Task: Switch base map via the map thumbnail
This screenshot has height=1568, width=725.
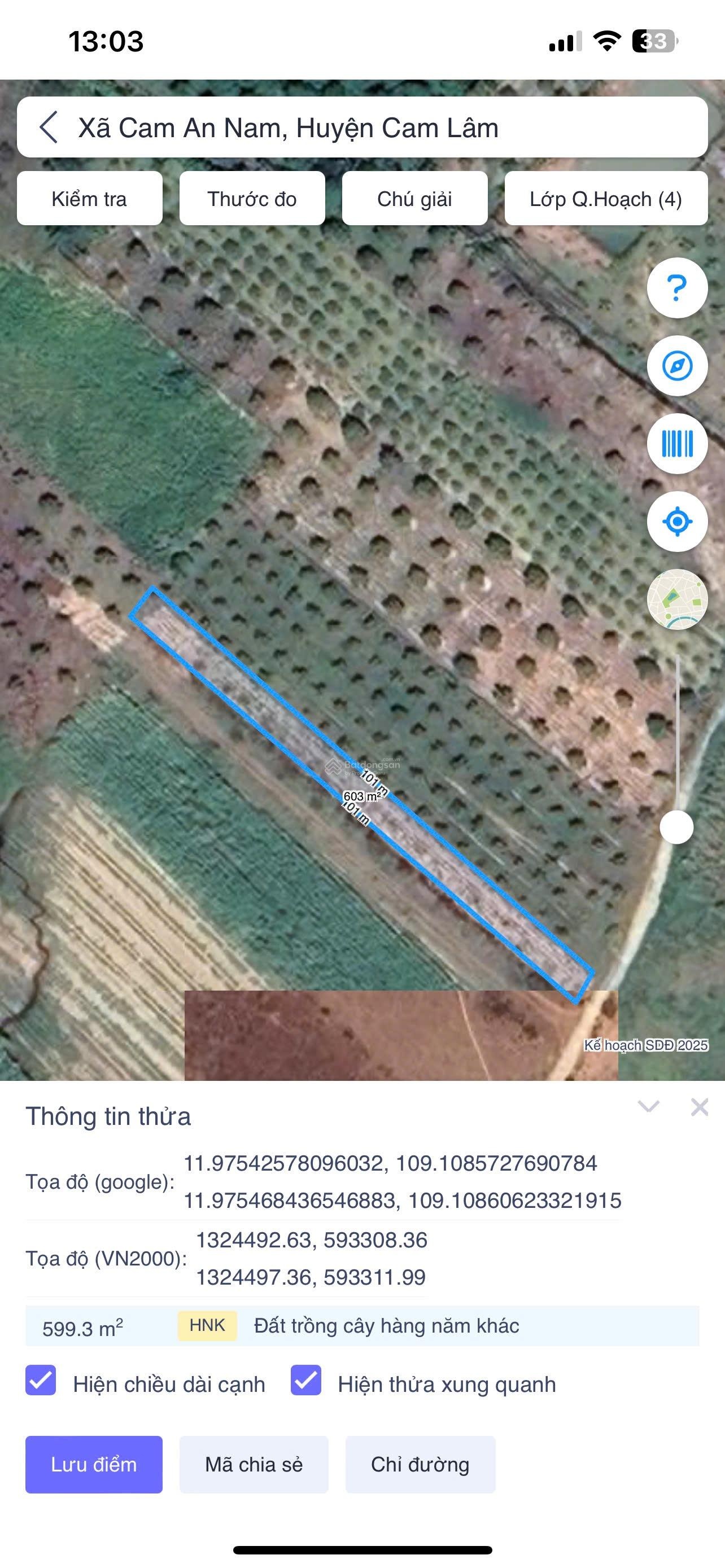Action: [x=677, y=599]
